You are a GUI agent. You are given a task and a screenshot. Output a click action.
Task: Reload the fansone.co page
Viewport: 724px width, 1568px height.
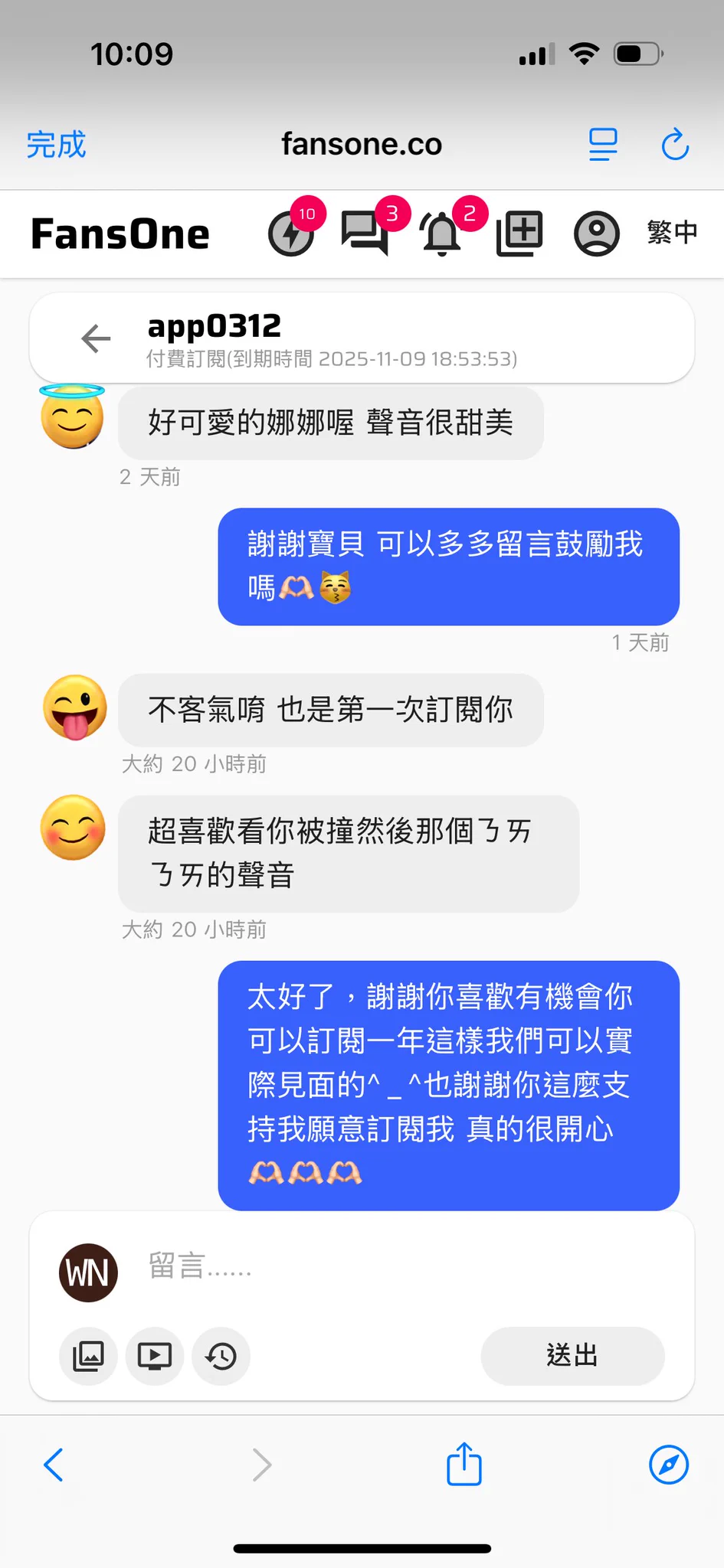tap(675, 145)
